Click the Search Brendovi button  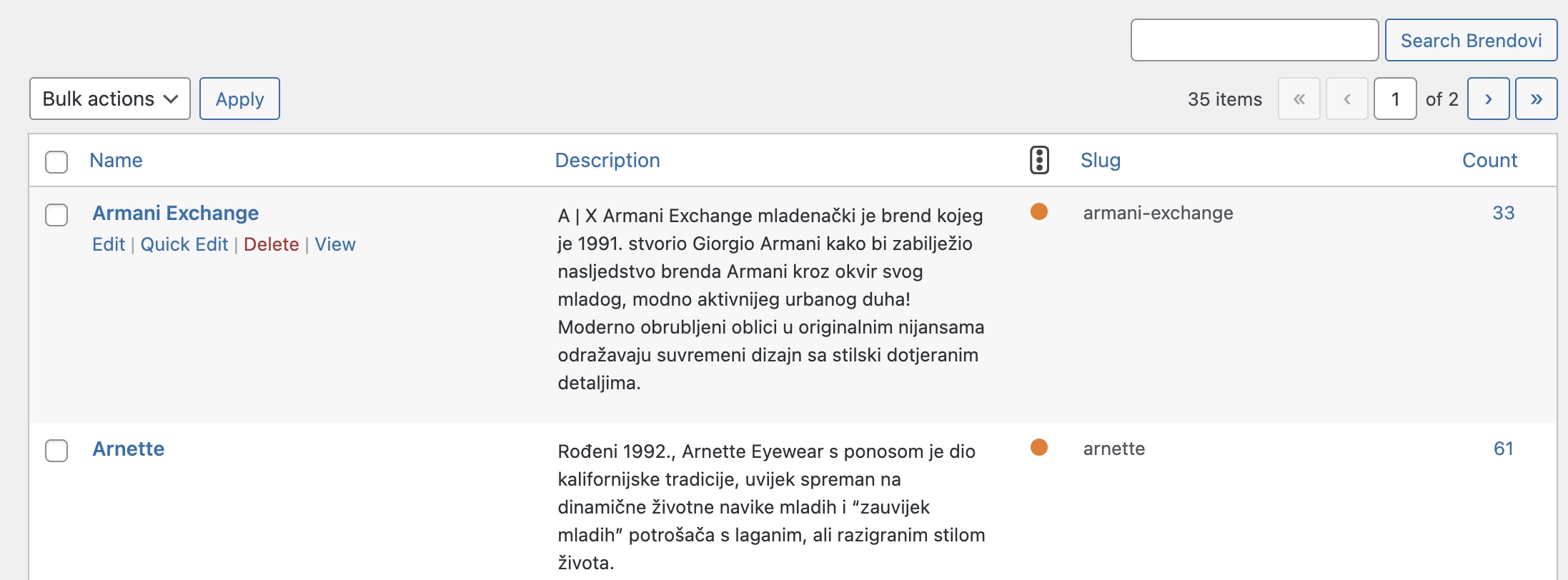(x=1471, y=40)
